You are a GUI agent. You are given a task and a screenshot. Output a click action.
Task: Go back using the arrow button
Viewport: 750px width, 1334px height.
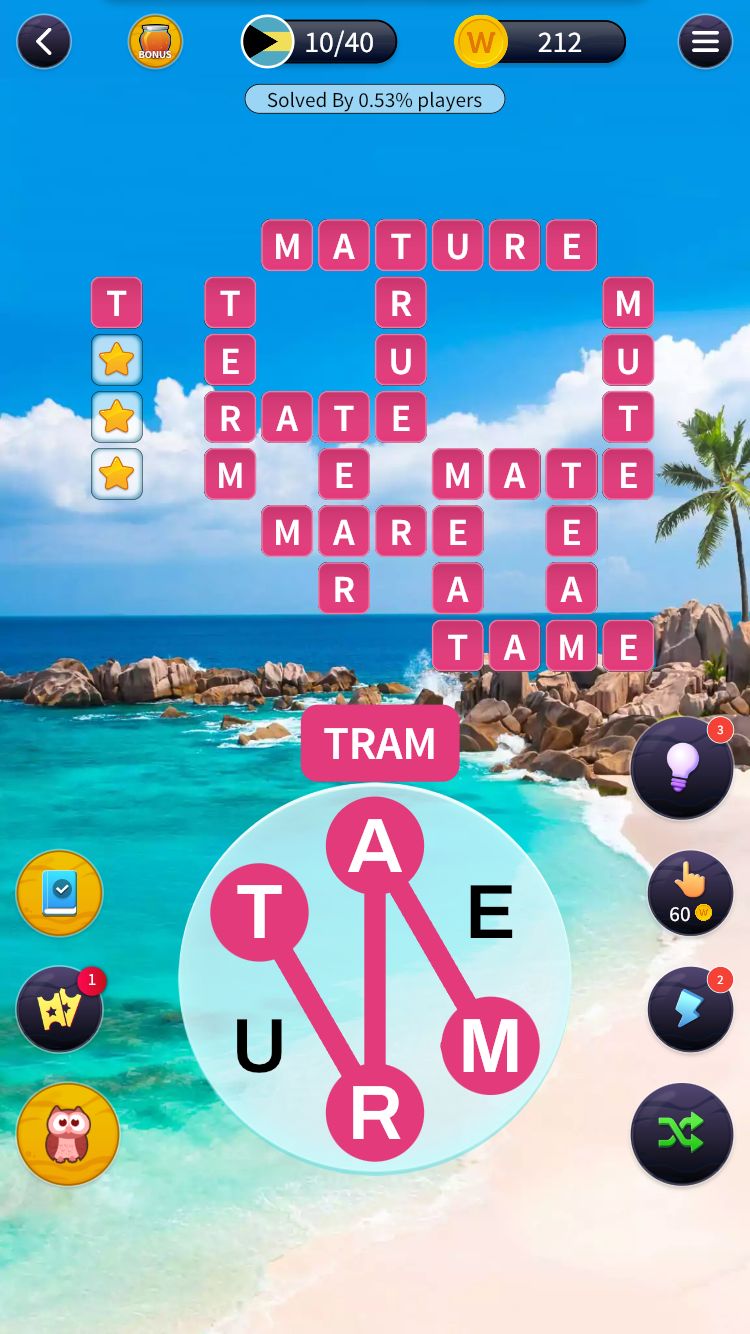point(44,42)
